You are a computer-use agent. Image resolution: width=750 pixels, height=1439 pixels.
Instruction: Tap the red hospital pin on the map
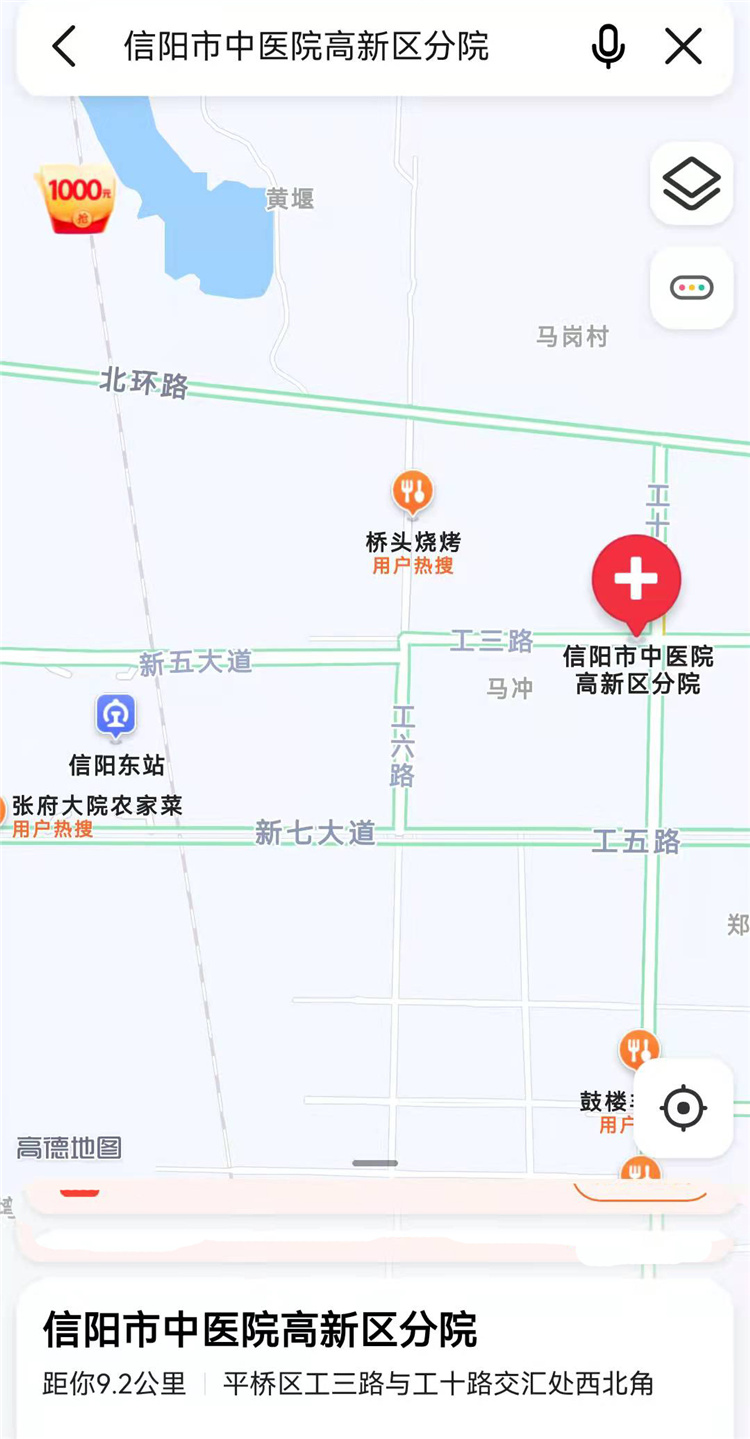click(x=636, y=582)
